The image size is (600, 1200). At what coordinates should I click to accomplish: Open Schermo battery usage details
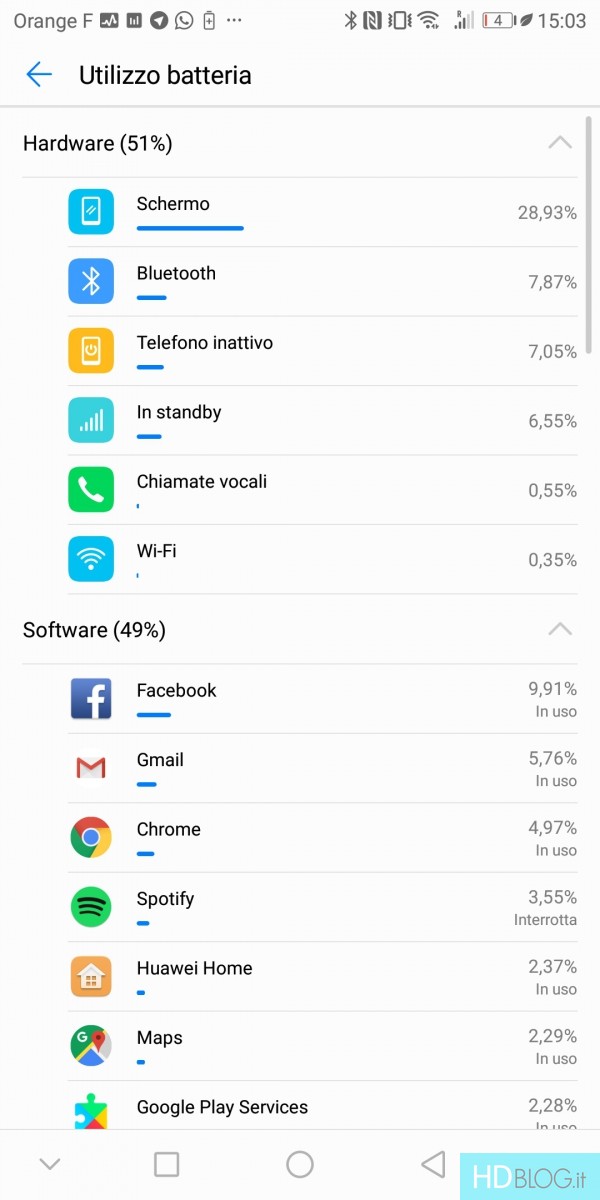(320, 212)
